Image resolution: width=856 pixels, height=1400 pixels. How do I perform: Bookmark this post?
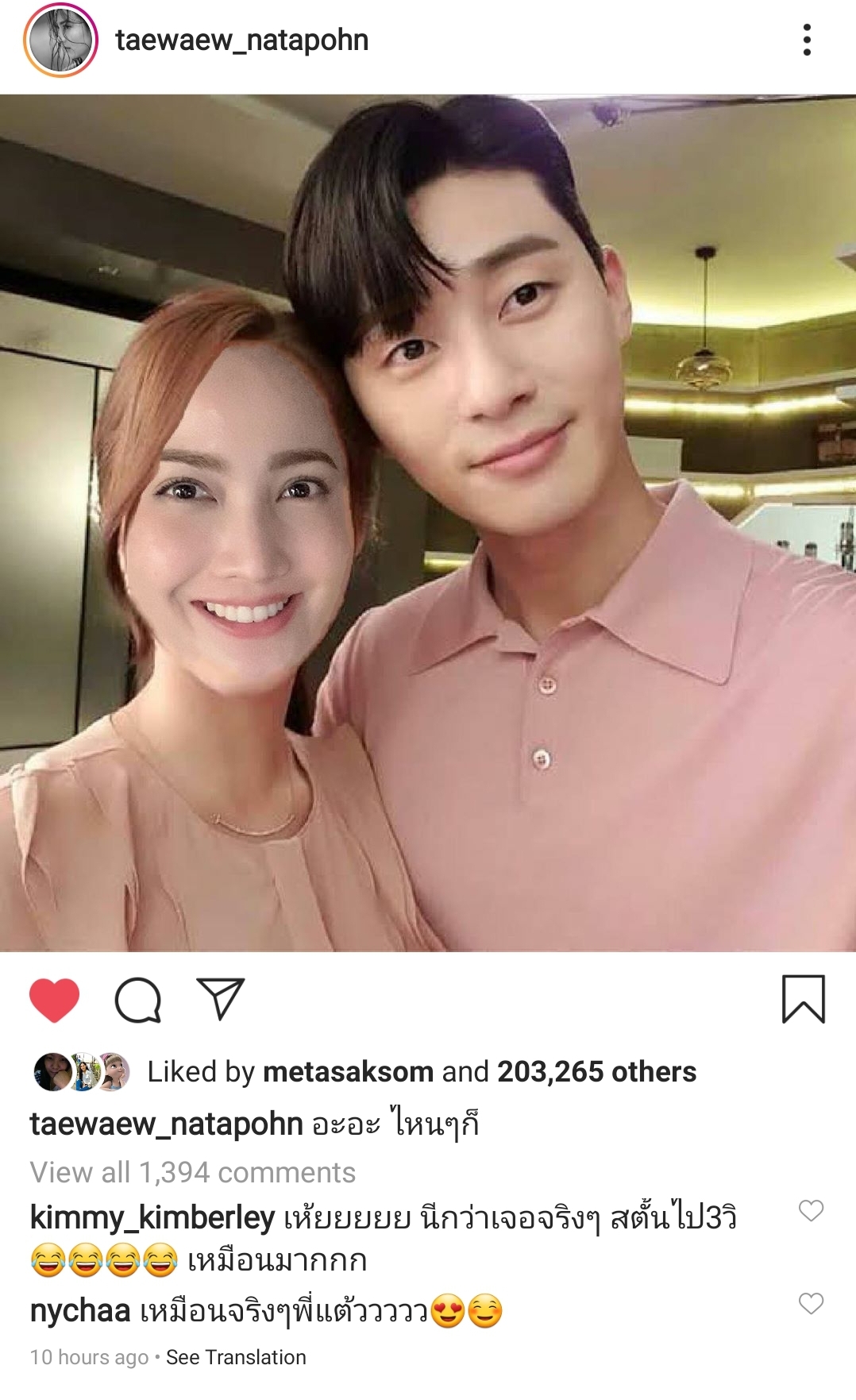[803, 999]
